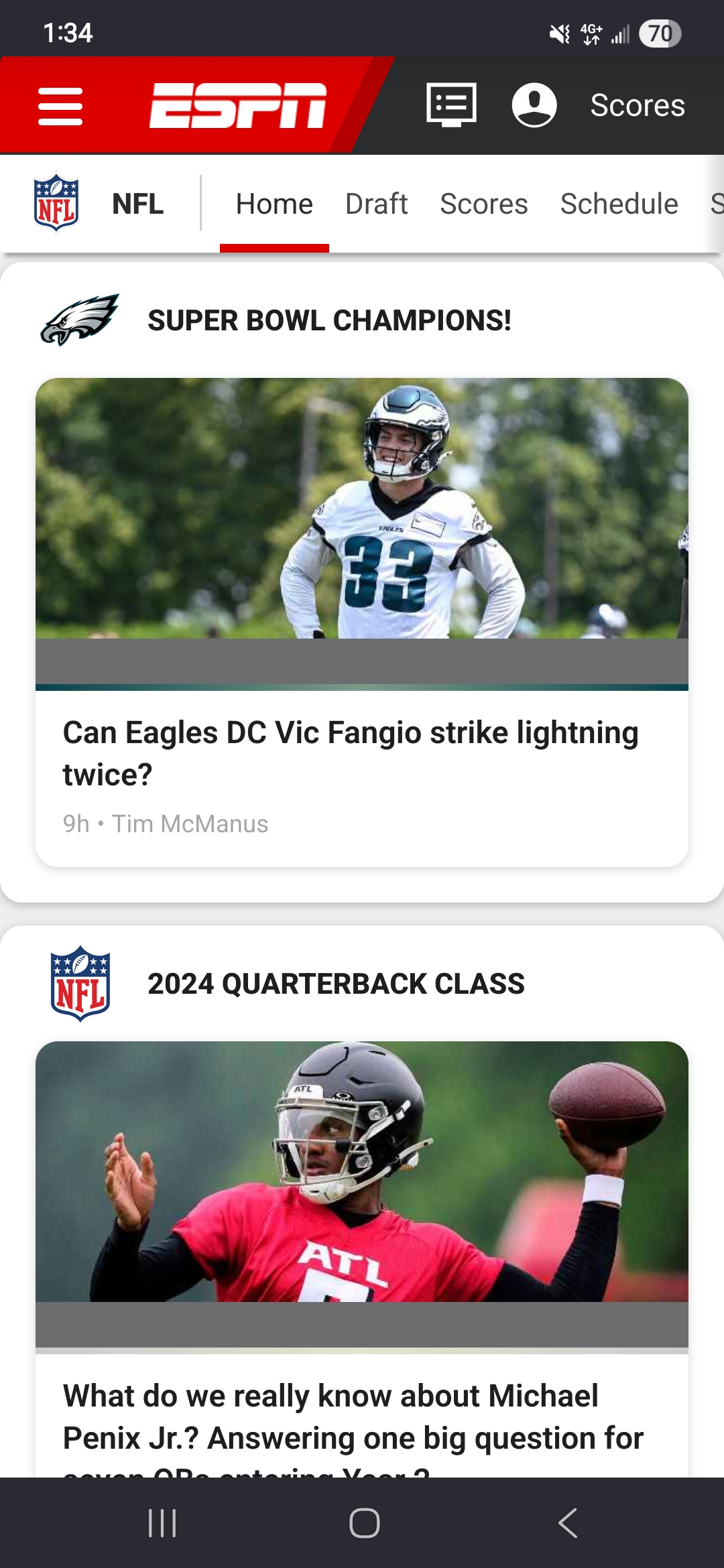Open the hamburger menu

tap(60, 106)
